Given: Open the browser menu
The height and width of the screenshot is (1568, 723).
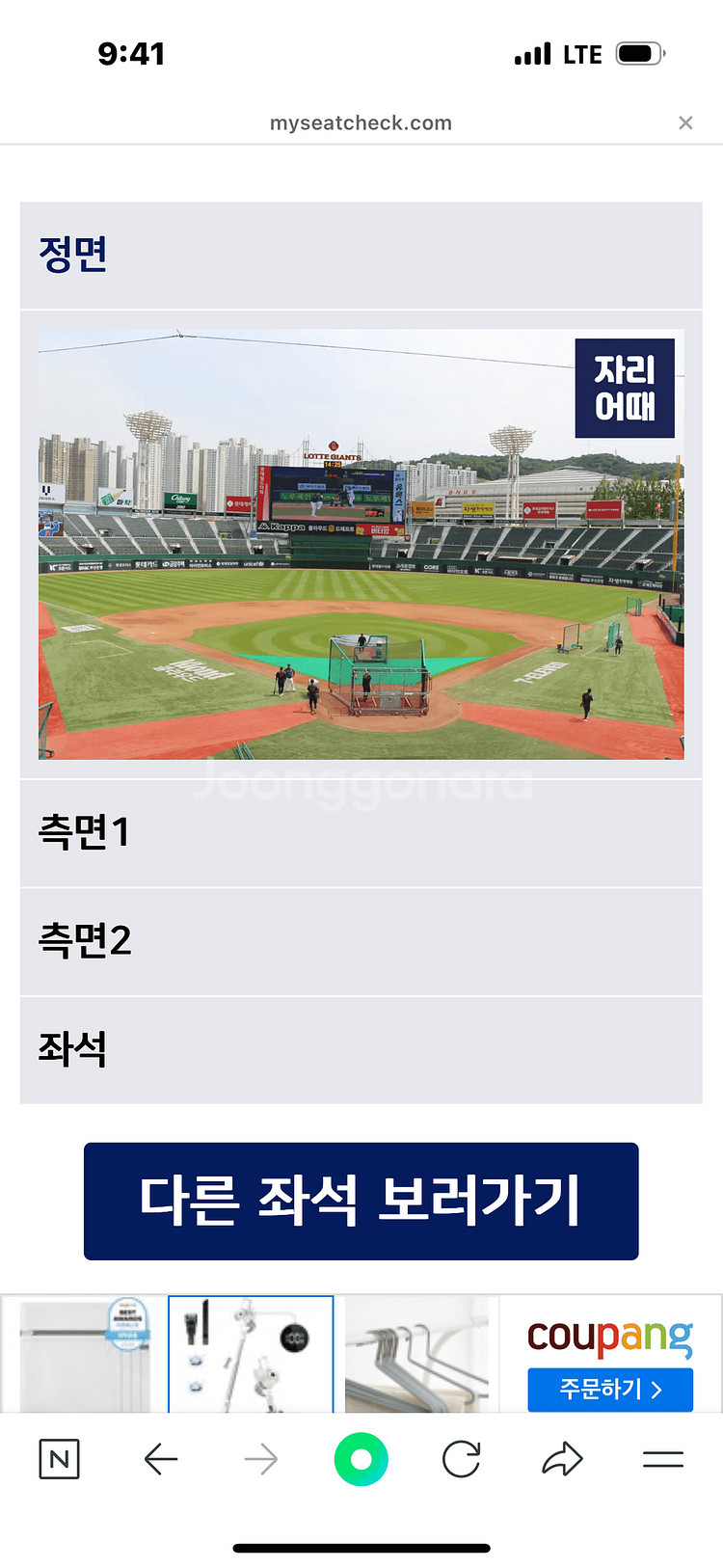Looking at the screenshot, I should click(x=663, y=1459).
